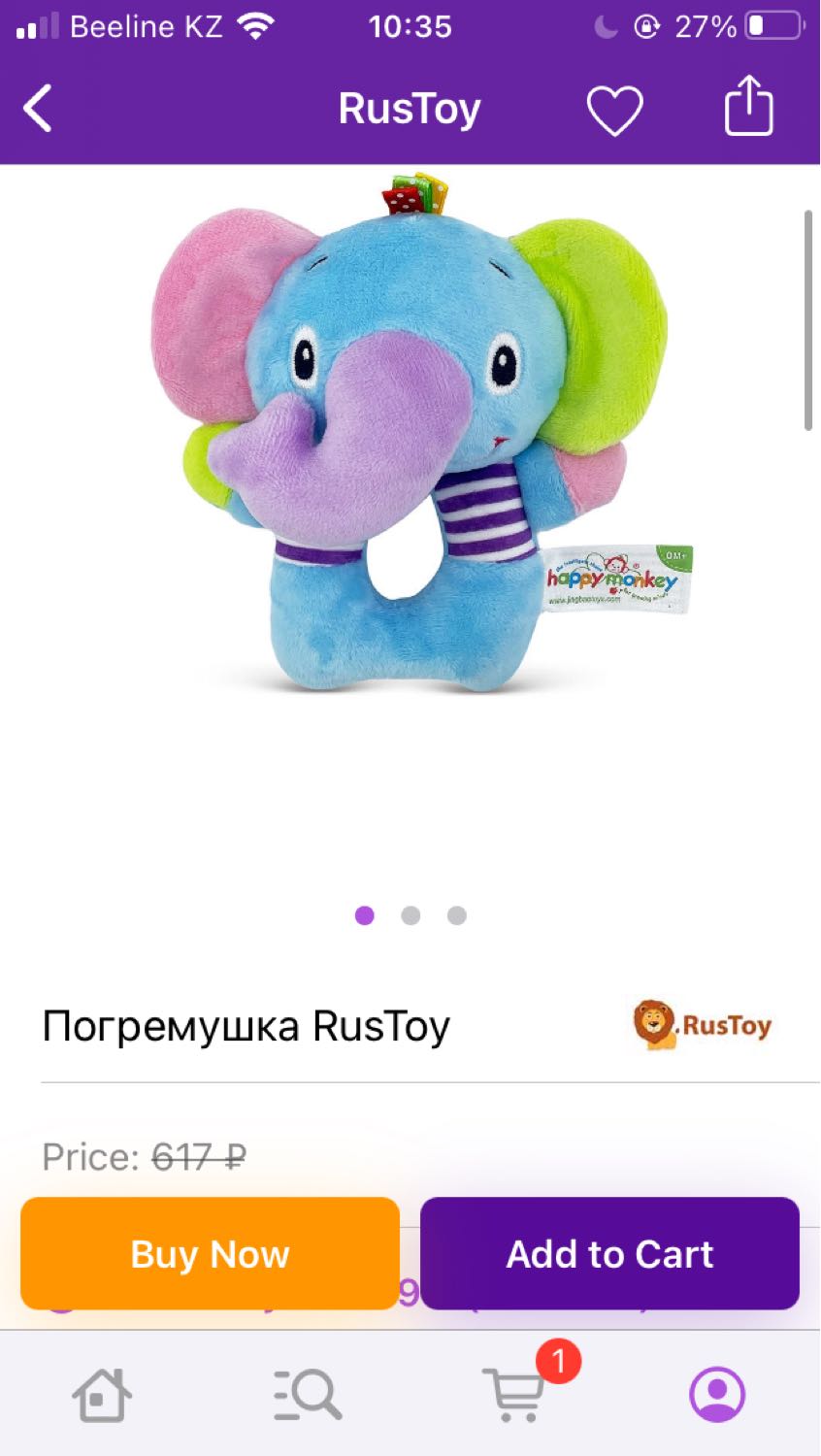The width and height of the screenshot is (821, 1456).
Task: Open the catalog search tab
Action: click(307, 1395)
